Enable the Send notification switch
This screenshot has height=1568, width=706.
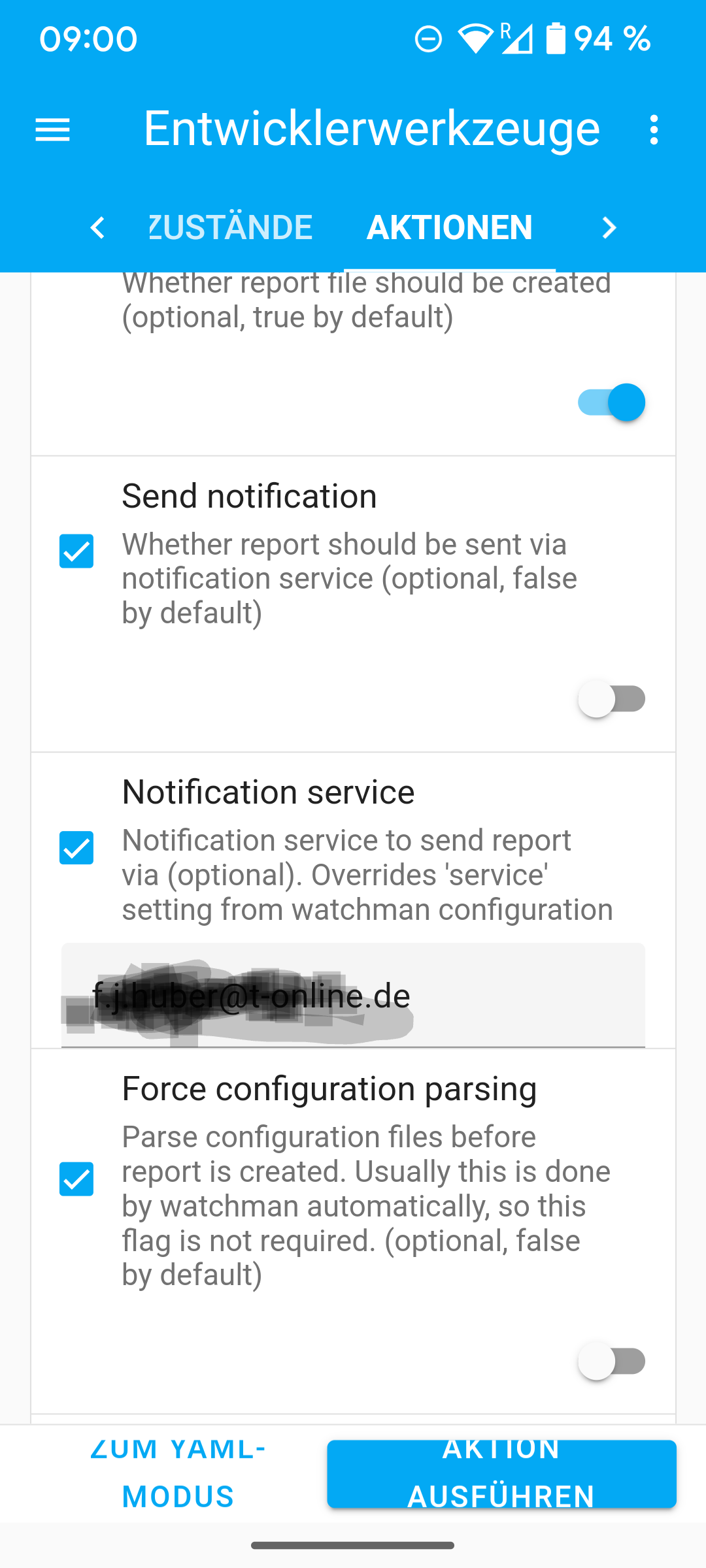click(611, 699)
